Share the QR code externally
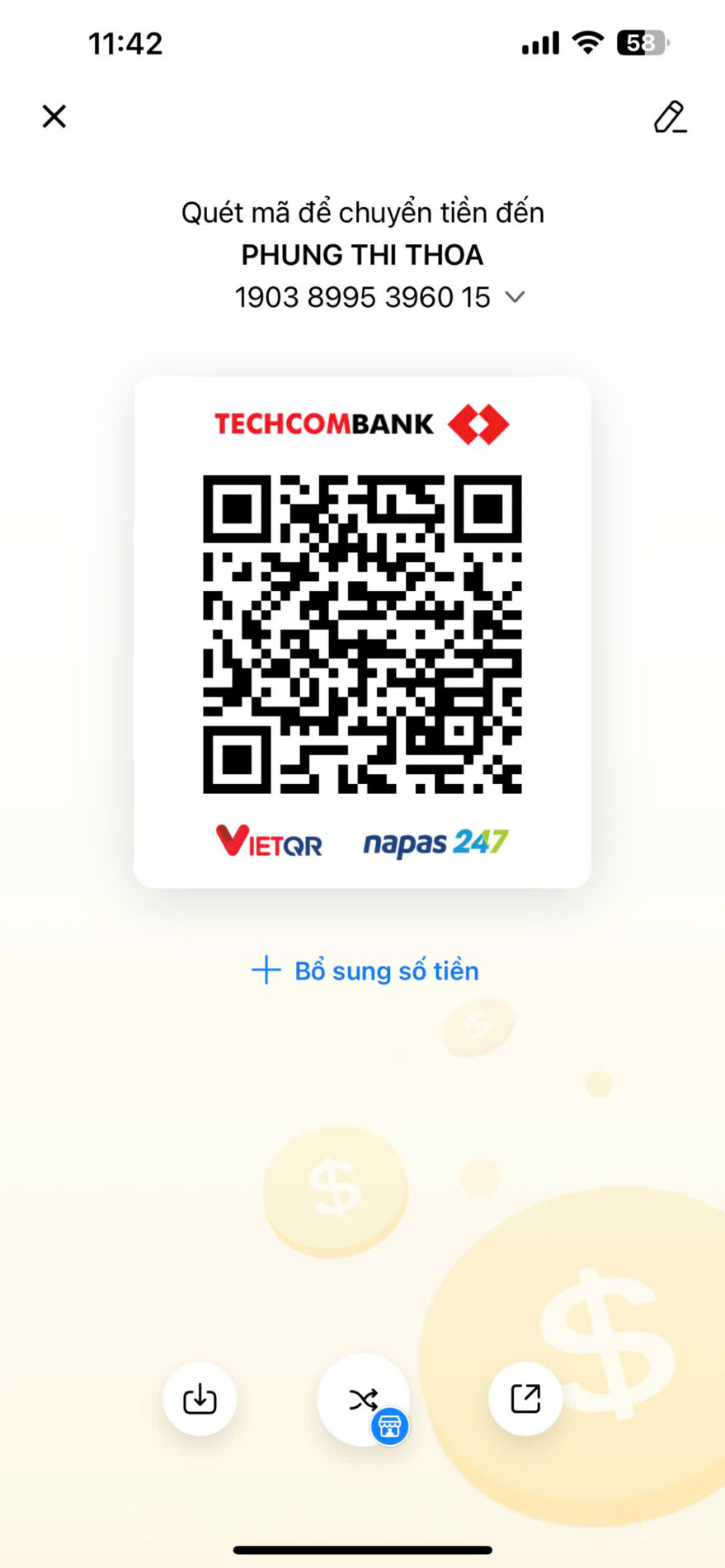Image resolution: width=725 pixels, height=1568 pixels. pos(525,1399)
